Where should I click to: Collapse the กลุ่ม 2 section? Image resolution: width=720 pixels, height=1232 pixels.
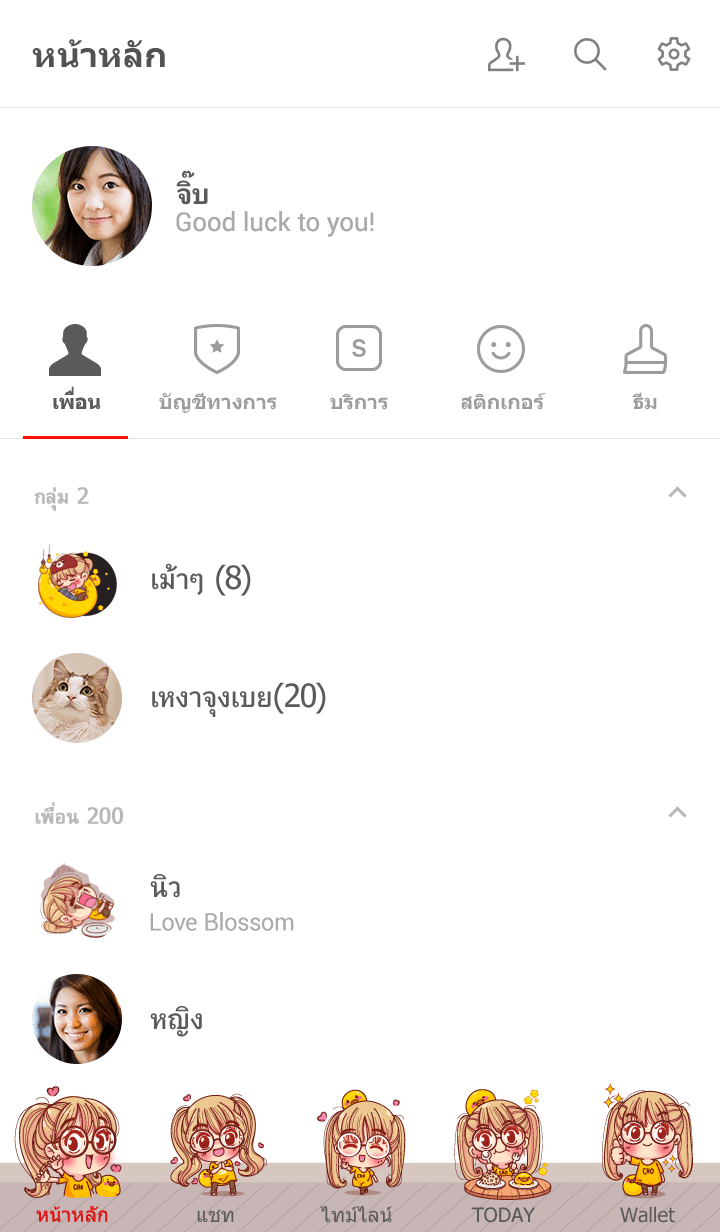click(x=677, y=493)
